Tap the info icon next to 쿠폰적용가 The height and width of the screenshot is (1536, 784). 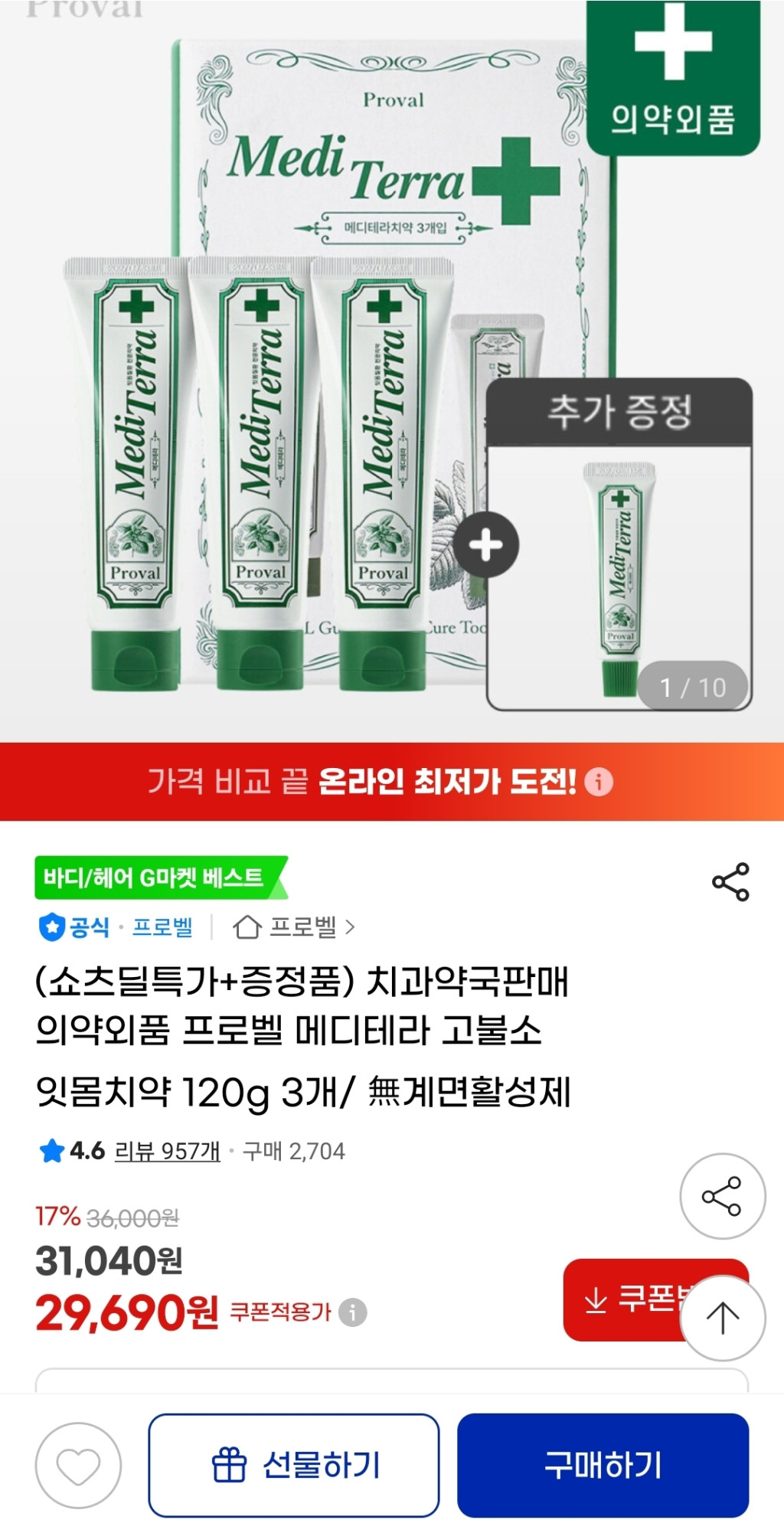coord(353,1312)
